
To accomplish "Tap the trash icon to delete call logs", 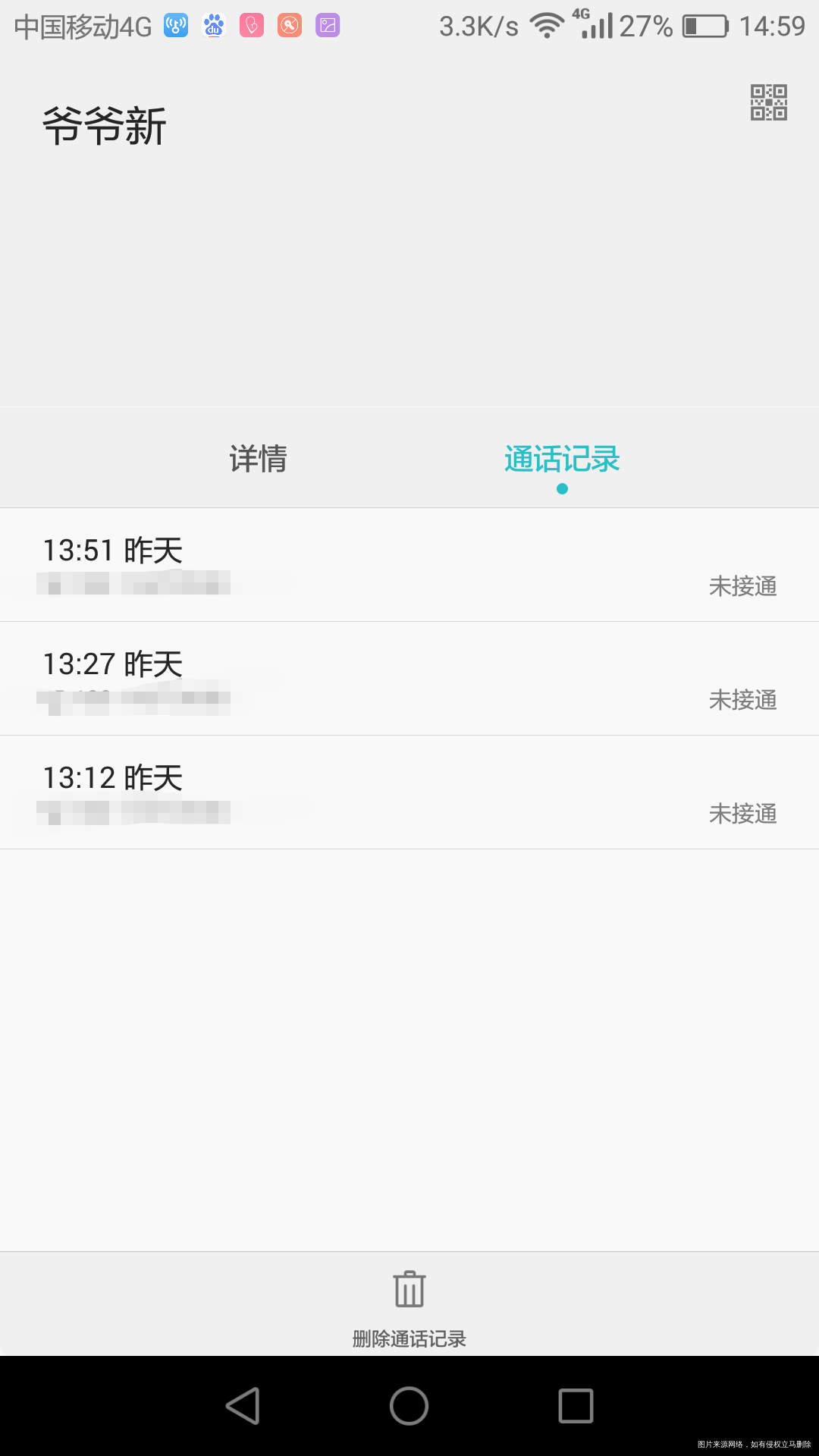I will [408, 1288].
